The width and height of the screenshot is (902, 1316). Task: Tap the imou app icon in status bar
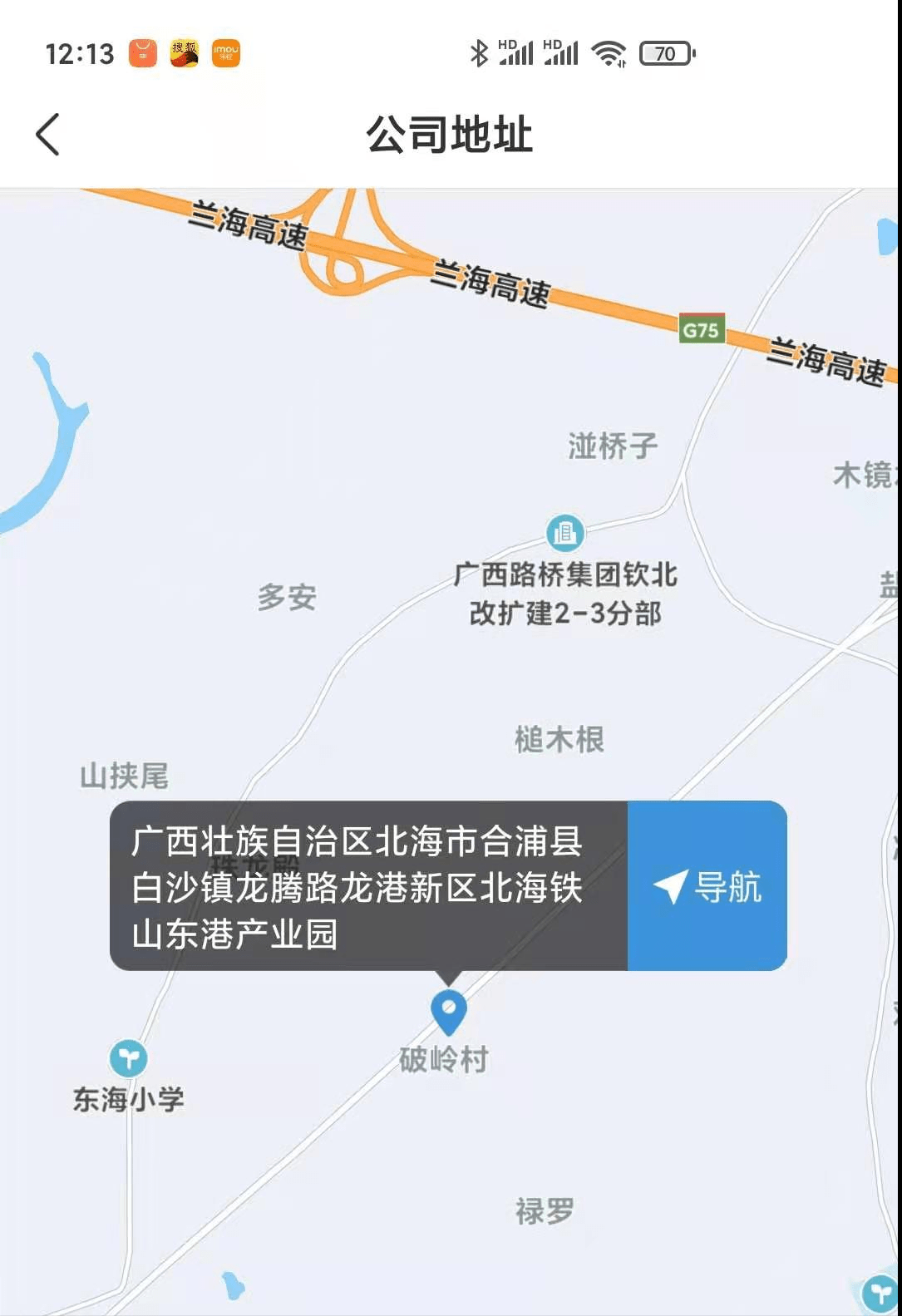pyautogui.click(x=224, y=53)
